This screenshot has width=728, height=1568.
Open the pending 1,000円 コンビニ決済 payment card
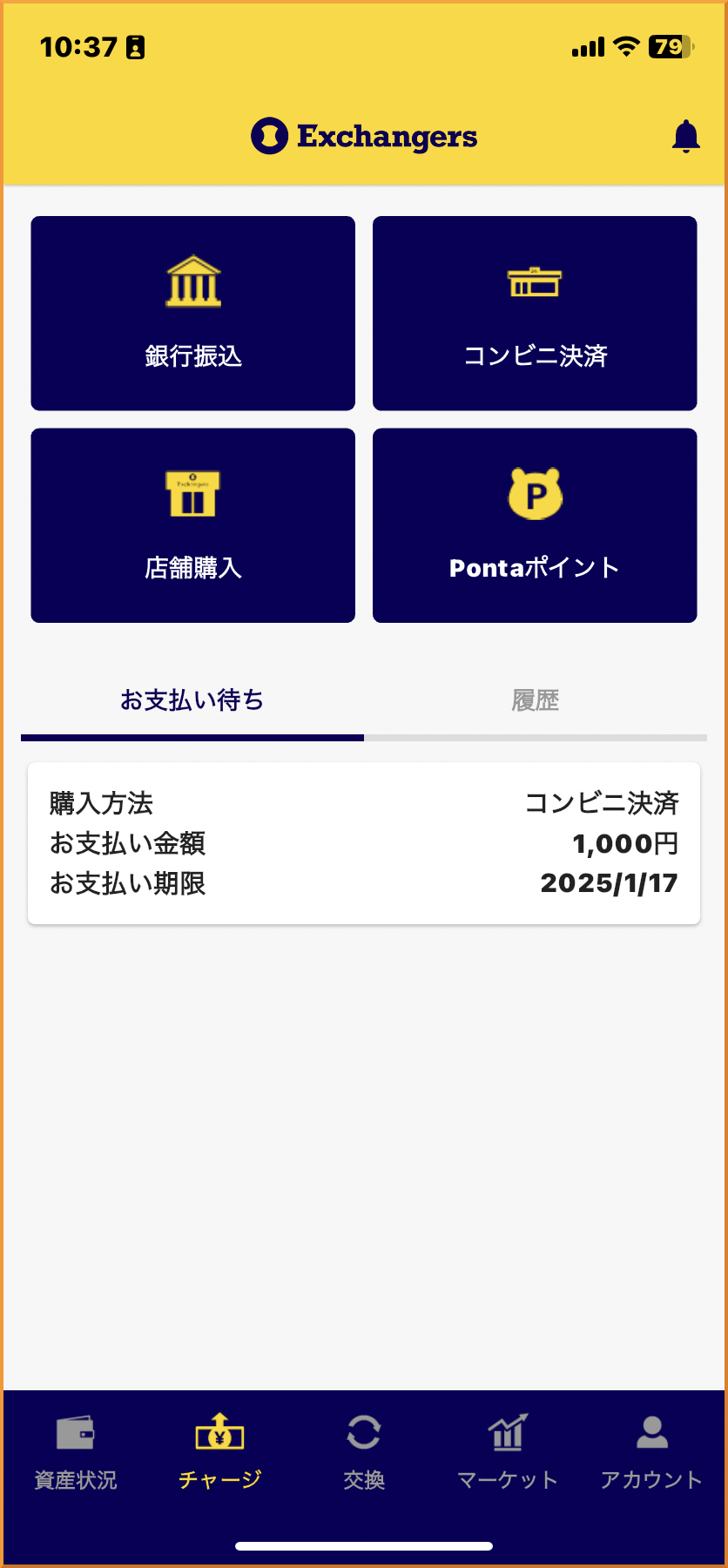(x=364, y=843)
